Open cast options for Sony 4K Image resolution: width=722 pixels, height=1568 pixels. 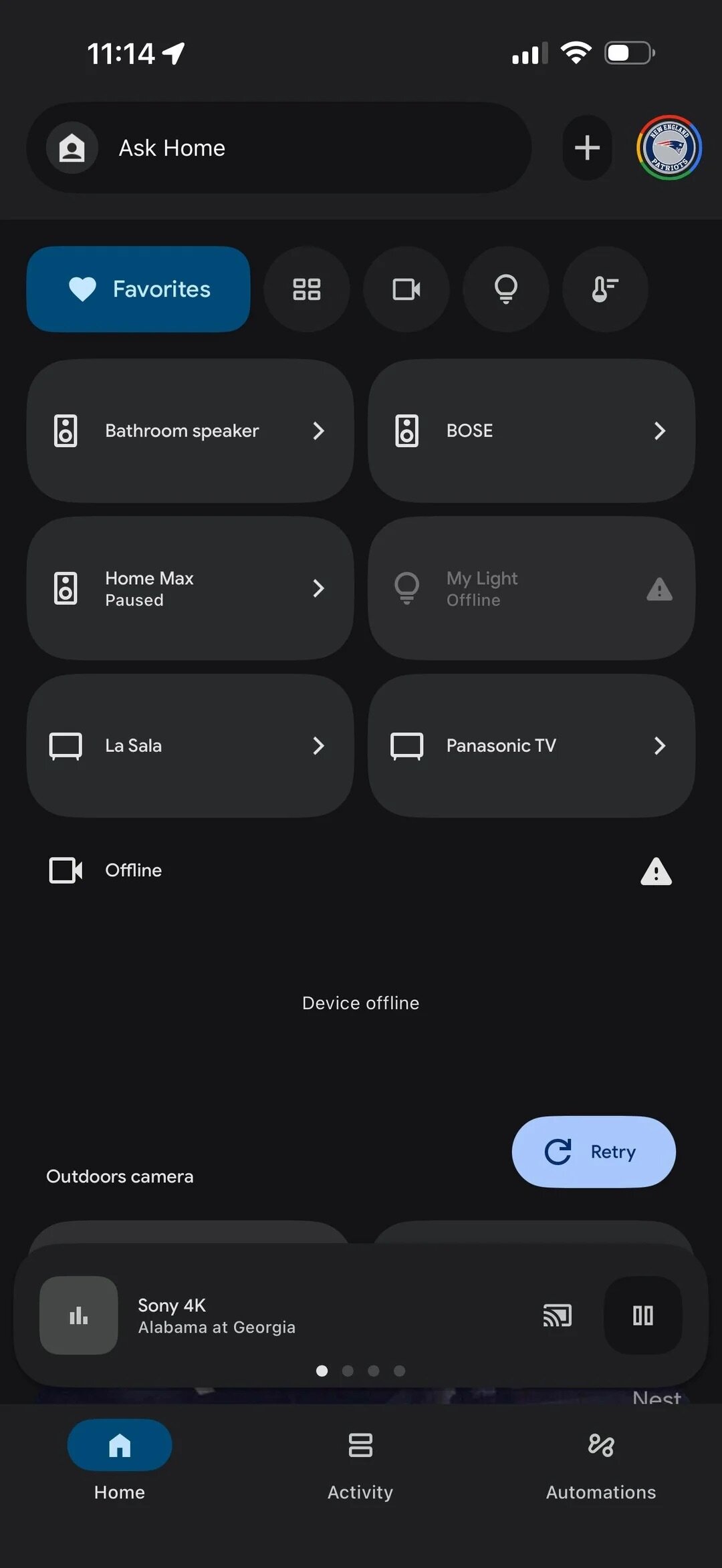pyautogui.click(x=558, y=1315)
